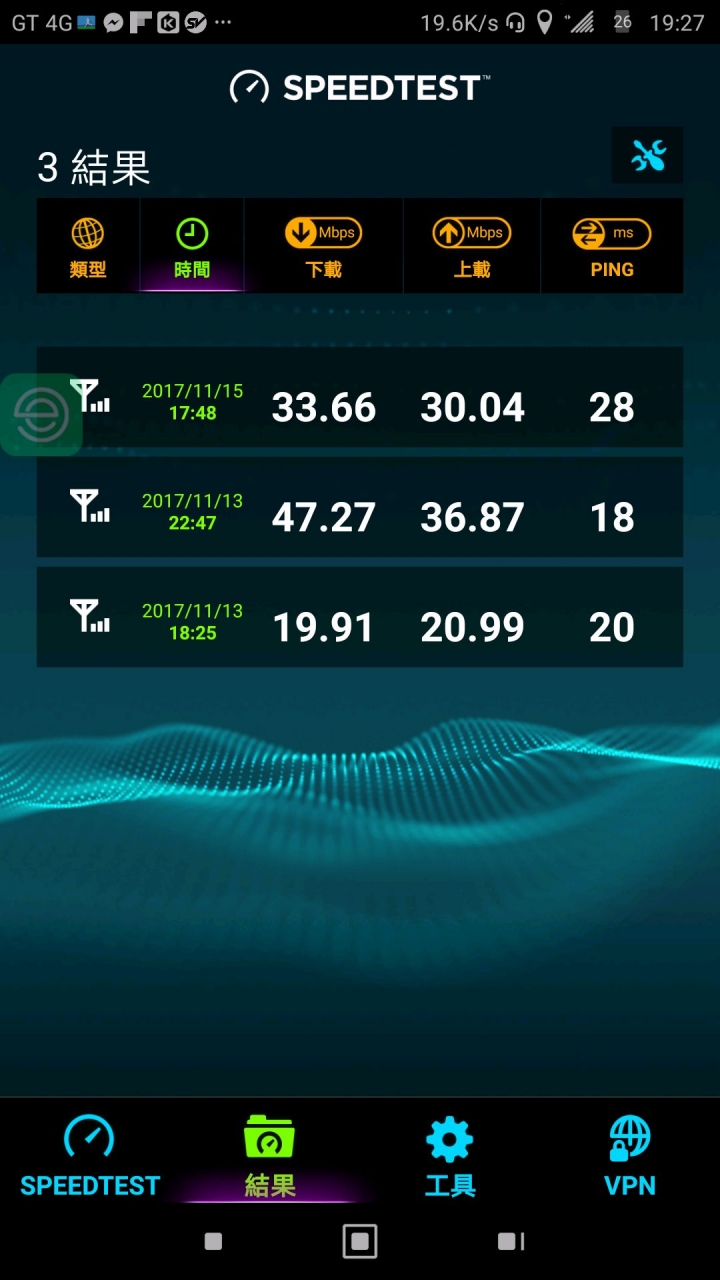The height and width of the screenshot is (1280, 720).
Task: Sort results by 時間
Action: (x=192, y=246)
